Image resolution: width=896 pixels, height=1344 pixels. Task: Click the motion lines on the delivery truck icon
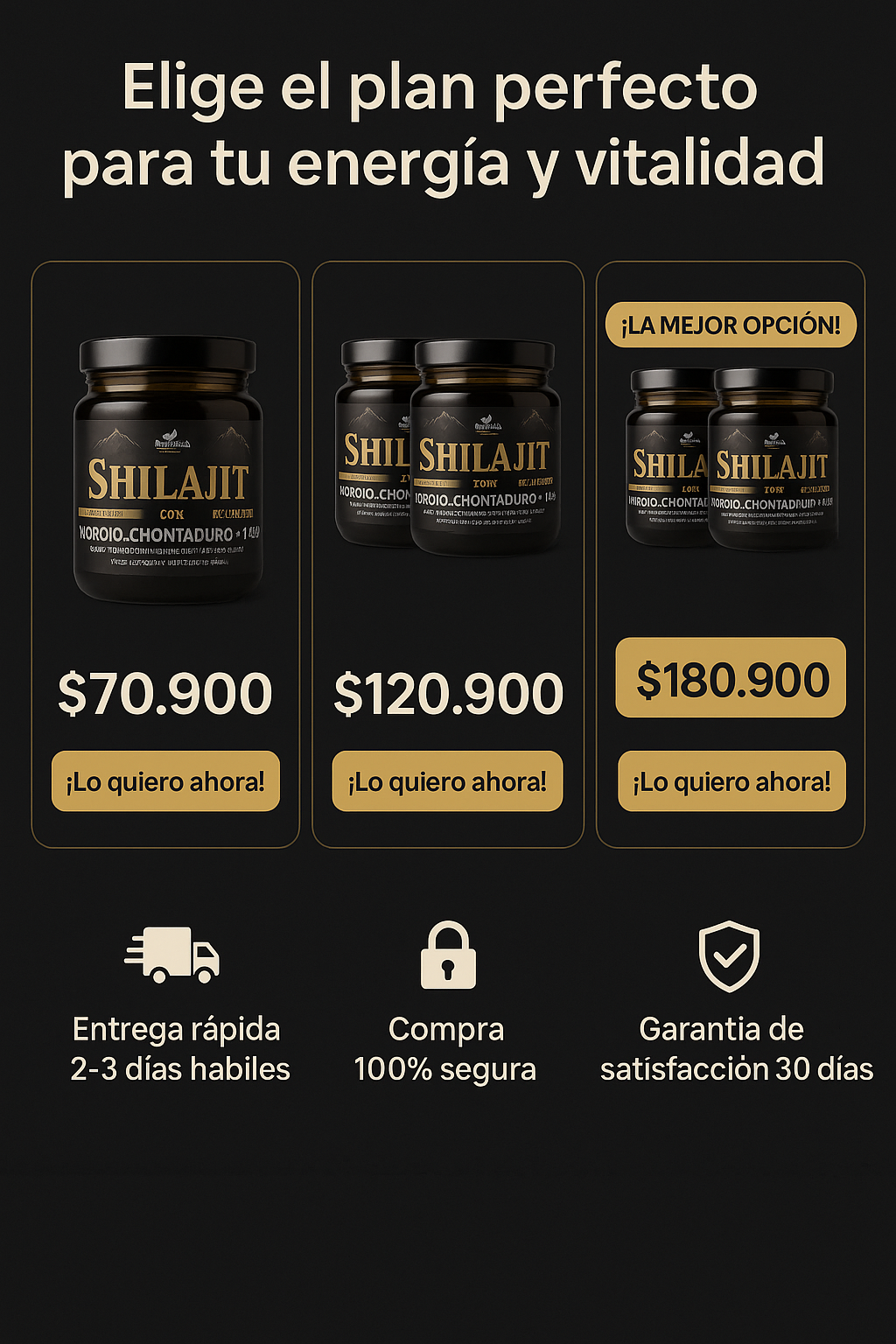click(x=133, y=948)
